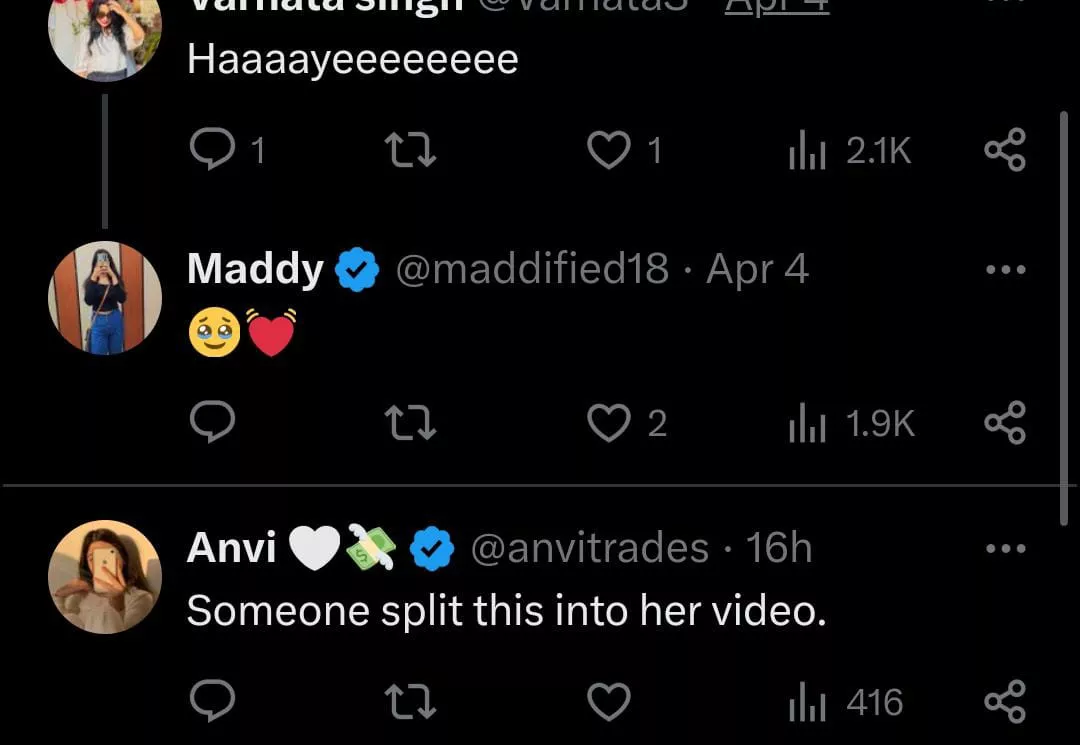Like the Haaaayeeeeeeee tweet
The height and width of the screenshot is (745, 1080).
tap(607, 151)
